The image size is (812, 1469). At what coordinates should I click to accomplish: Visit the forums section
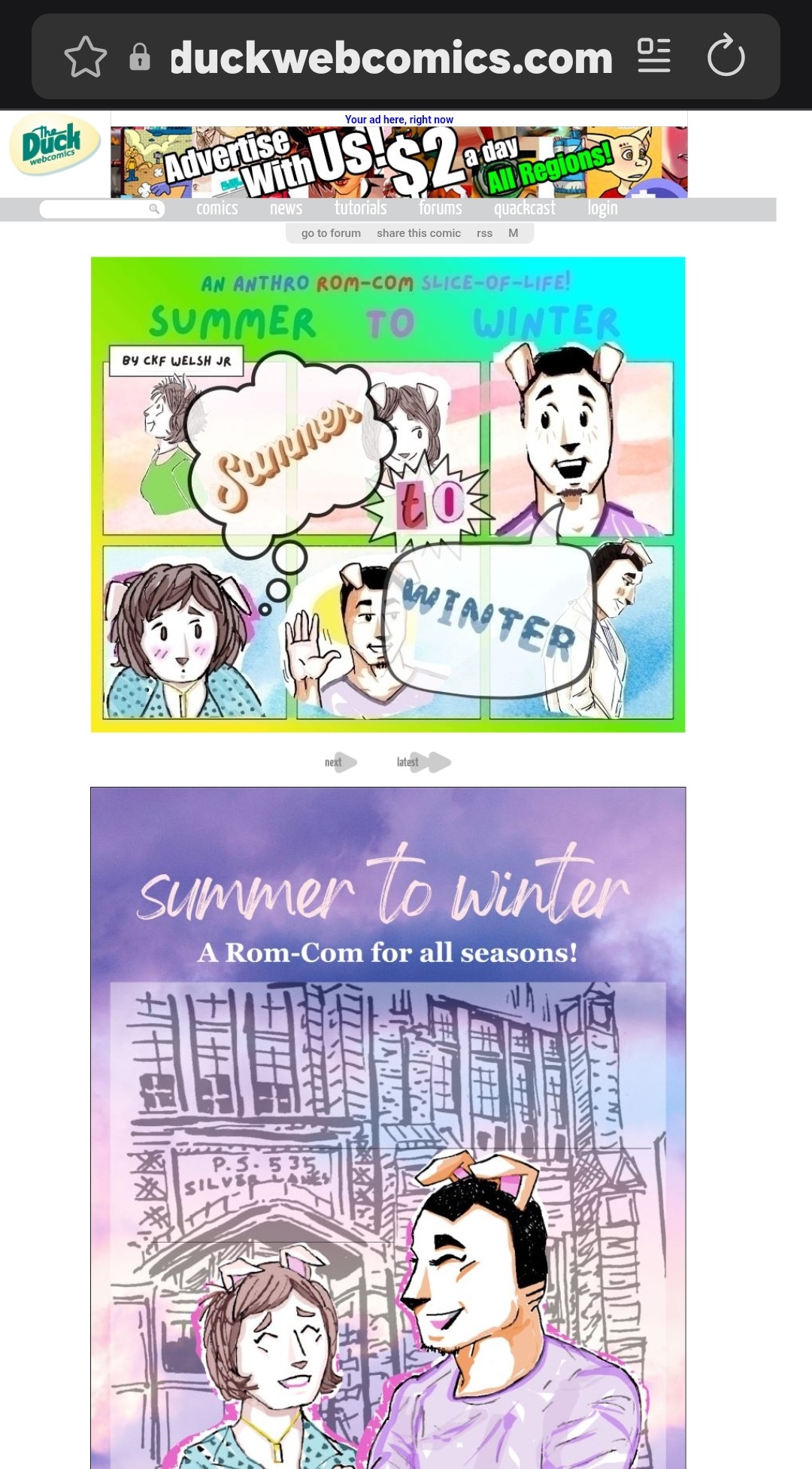pos(440,208)
